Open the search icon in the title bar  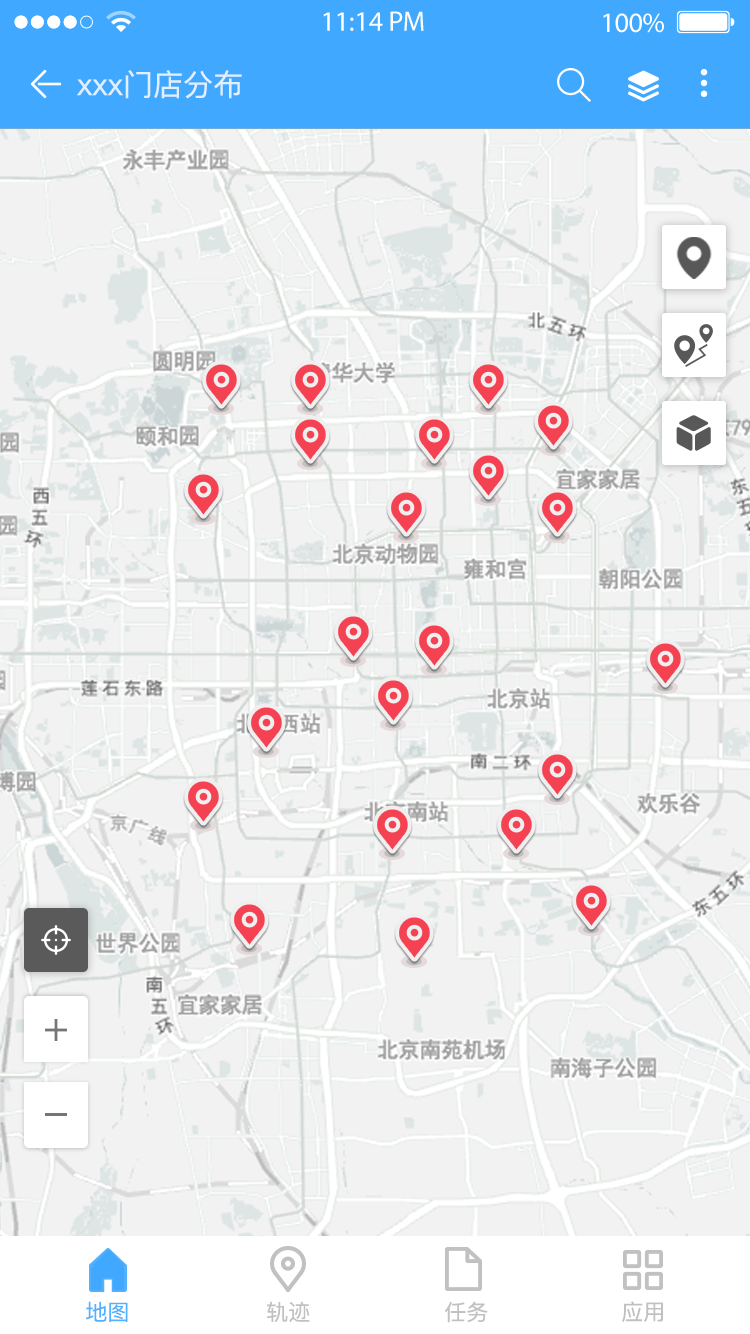pos(574,85)
